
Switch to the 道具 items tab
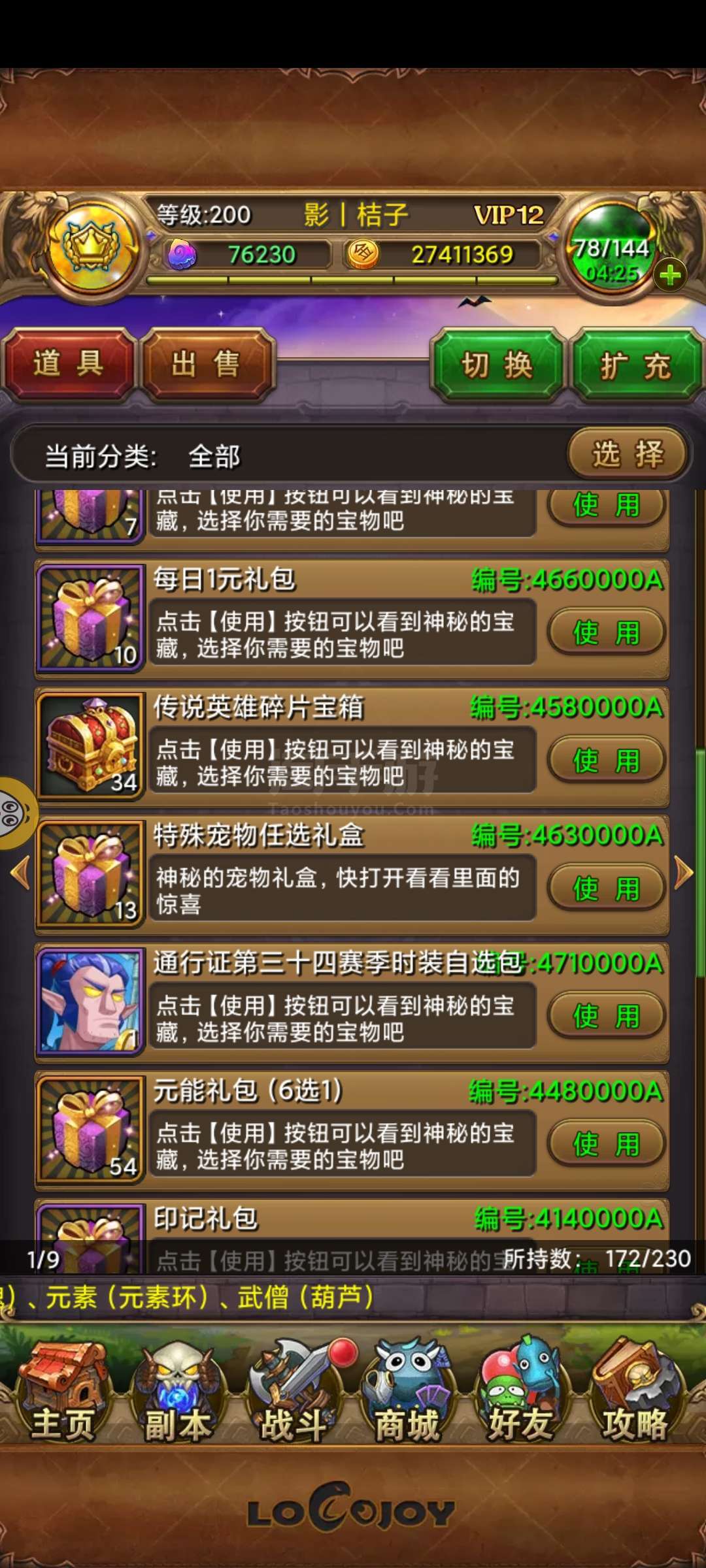[x=68, y=364]
